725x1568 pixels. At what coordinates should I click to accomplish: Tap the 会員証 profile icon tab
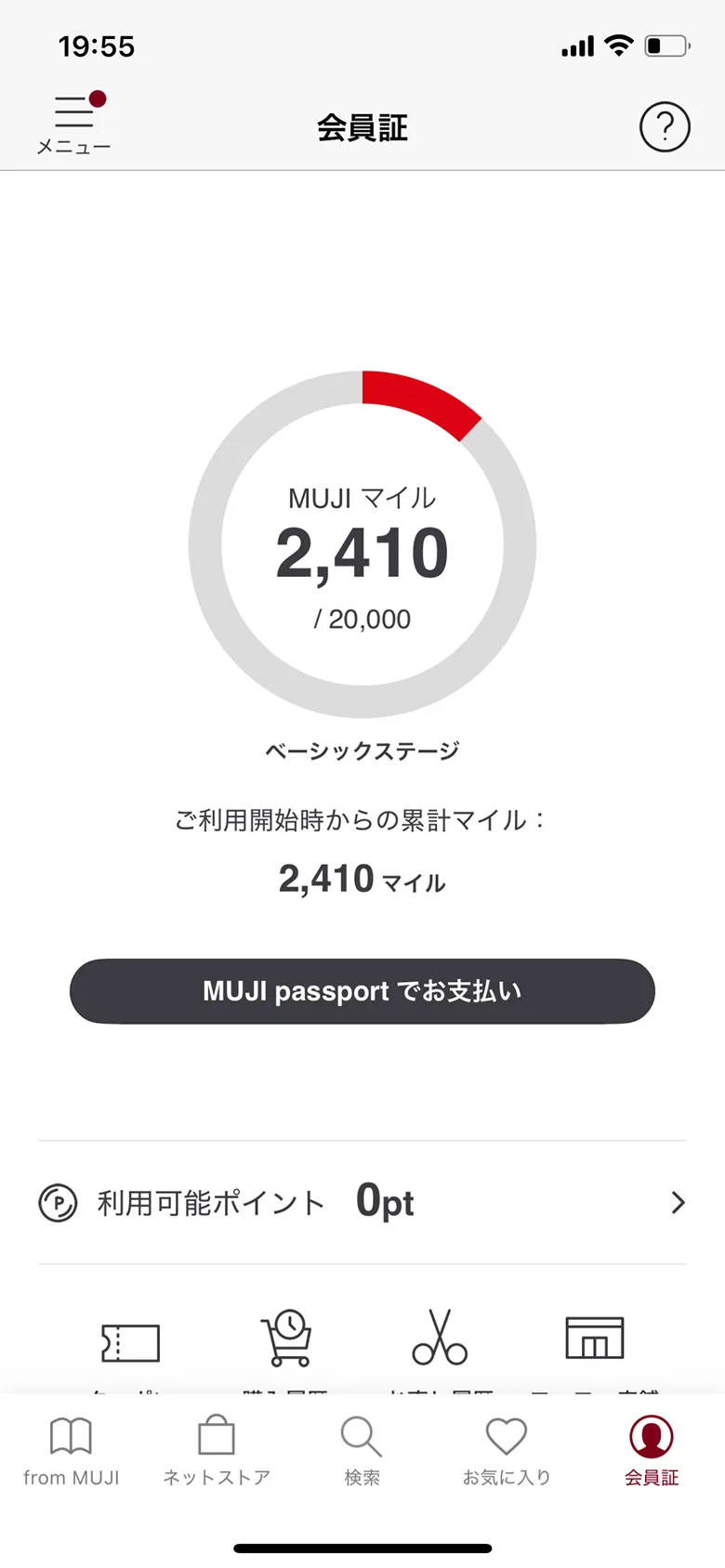(652, 1435)
